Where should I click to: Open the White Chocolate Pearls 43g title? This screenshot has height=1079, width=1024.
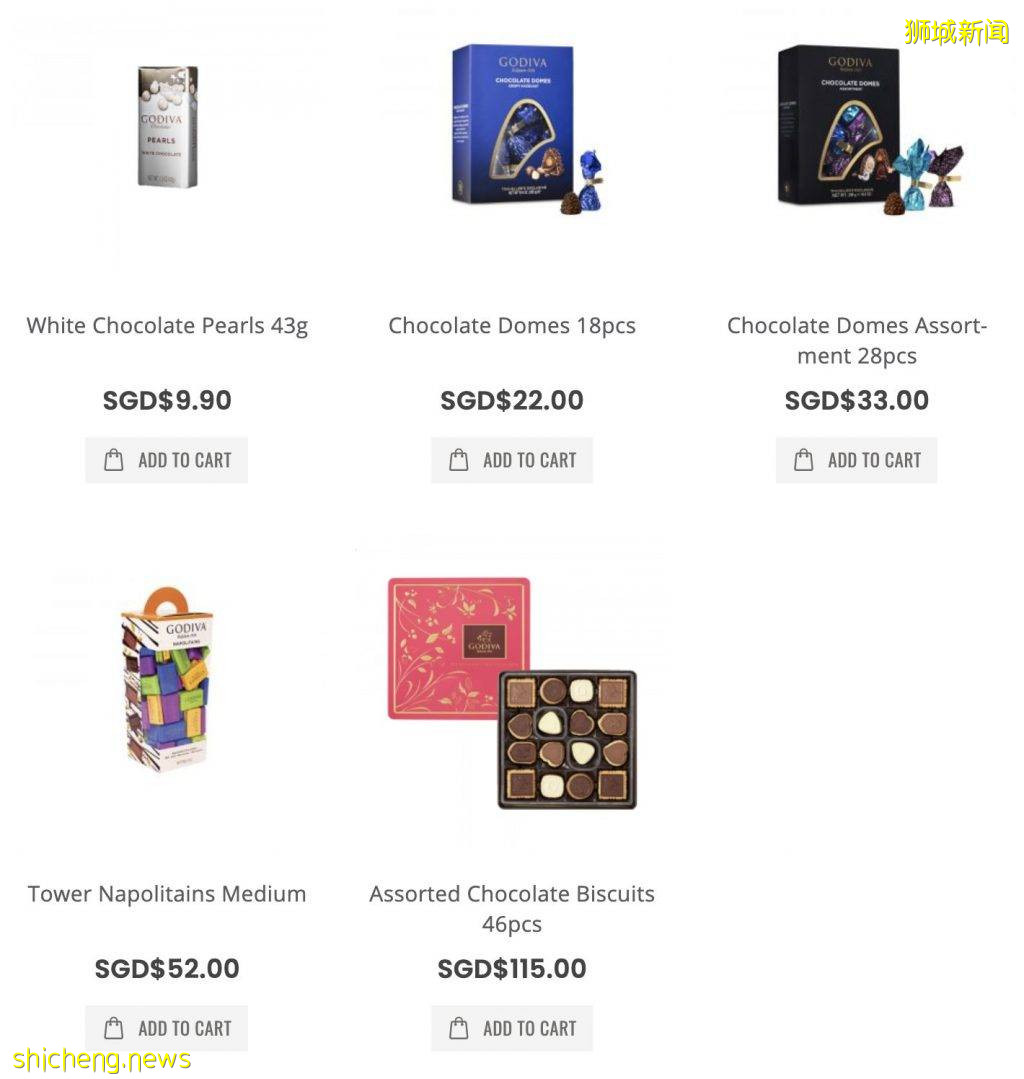(x=167, y=326)
